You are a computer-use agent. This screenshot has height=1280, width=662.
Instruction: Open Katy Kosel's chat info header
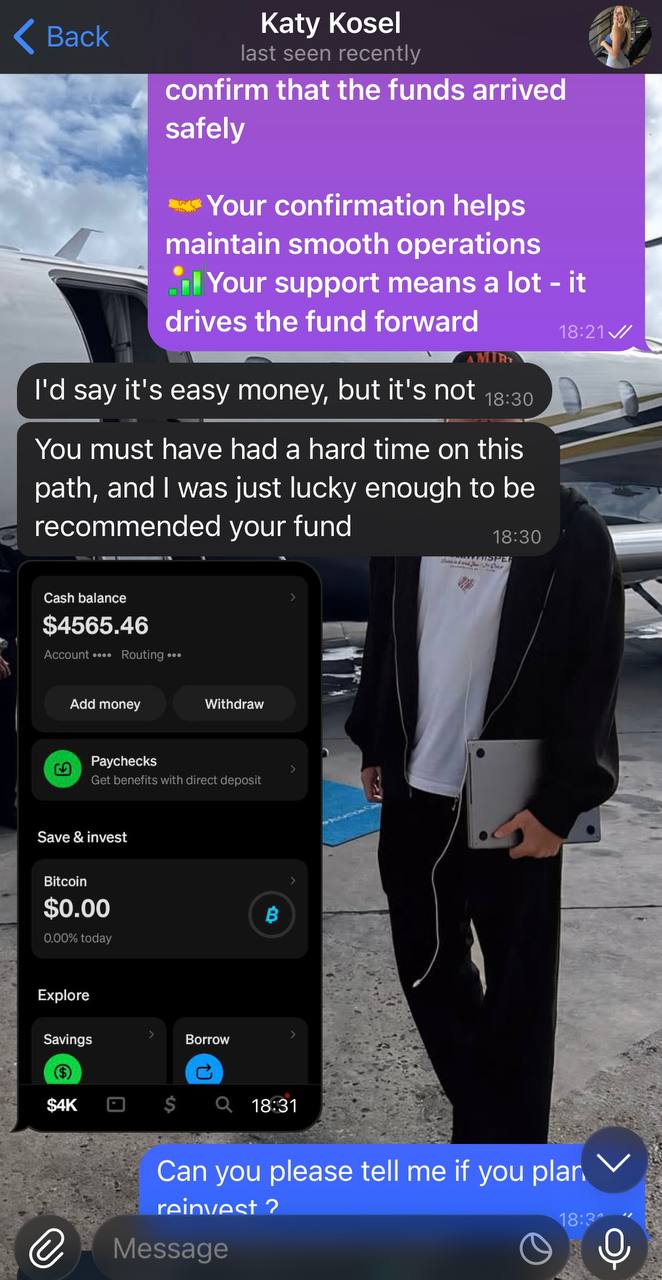330,36
